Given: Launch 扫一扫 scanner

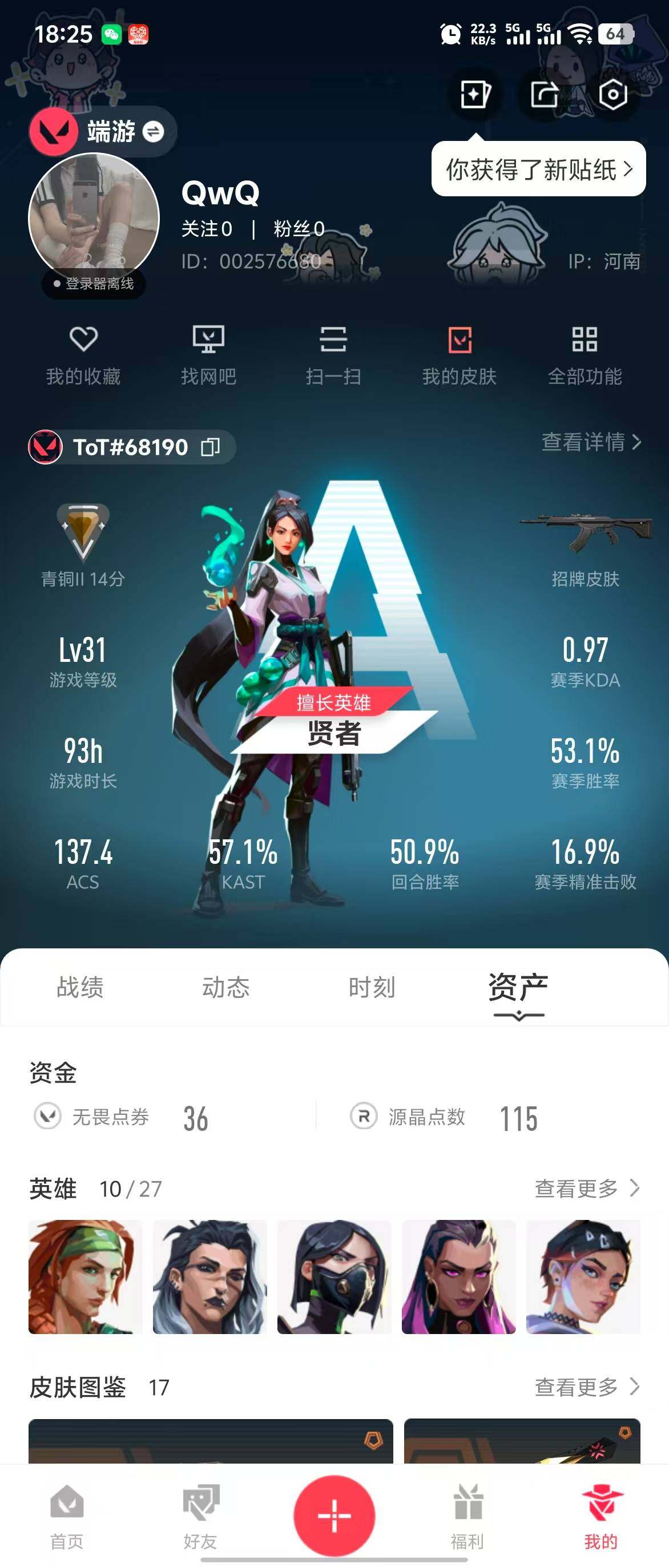Looking at the screenshot, I should [x=333, y=355].
